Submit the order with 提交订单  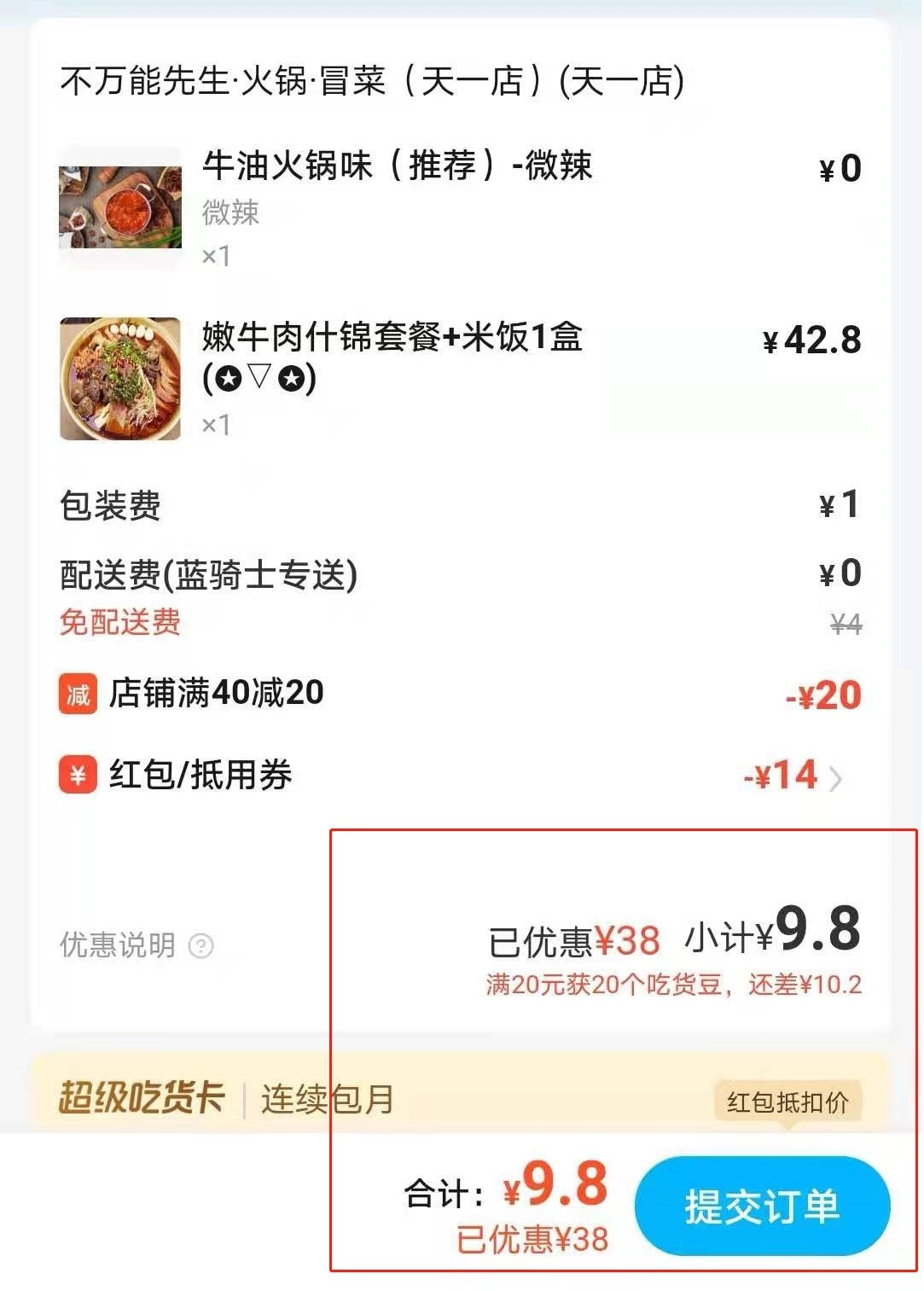(x=762, y=1207)
